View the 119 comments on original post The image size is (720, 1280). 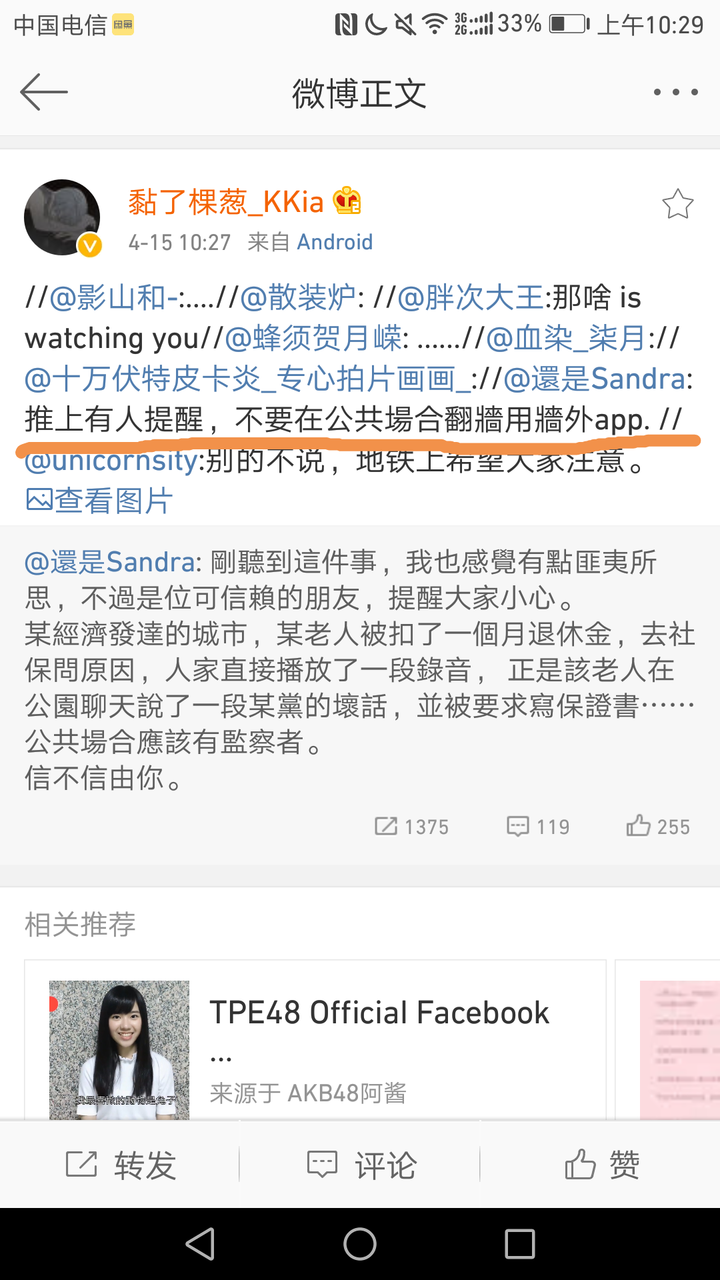tap(538, 827)
